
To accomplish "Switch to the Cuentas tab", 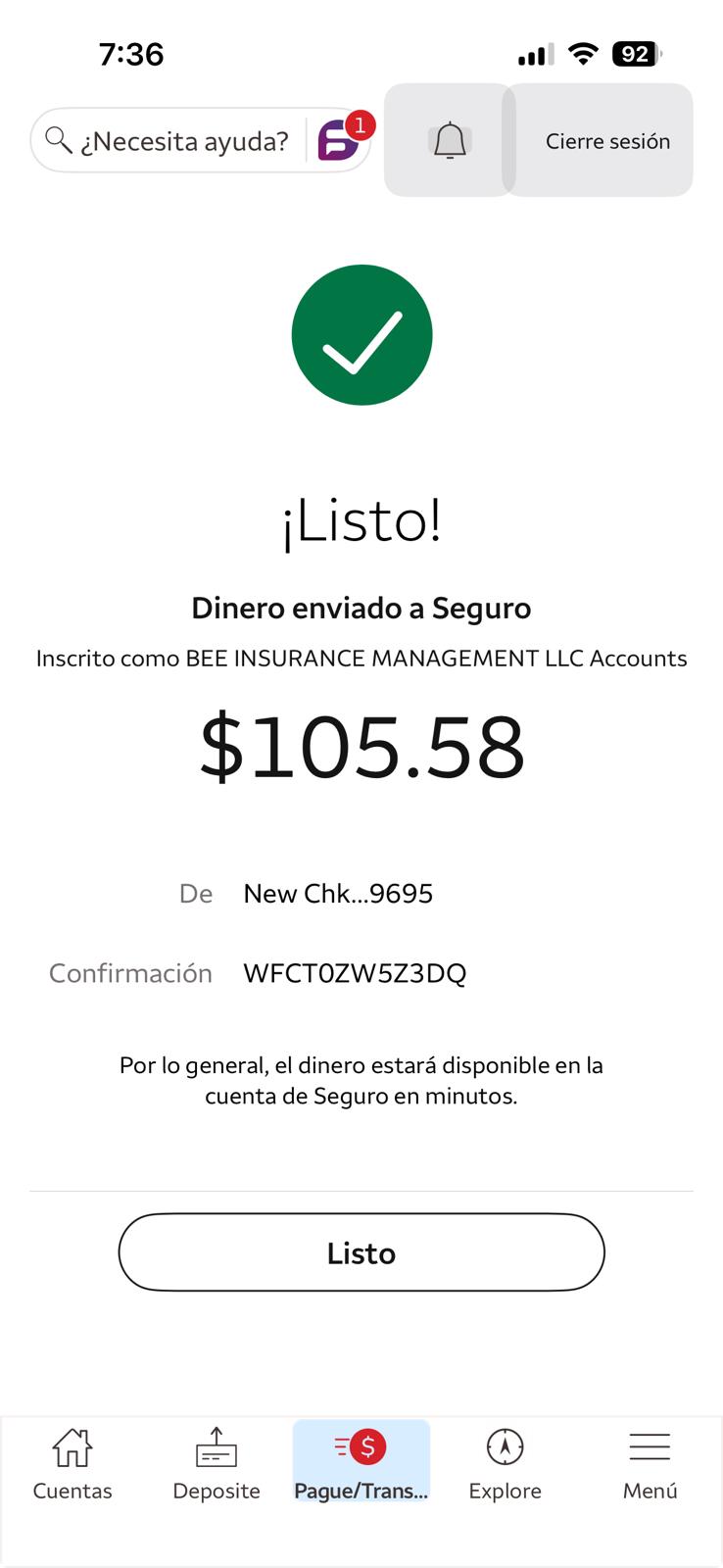I will pyautogui.click(x=72, y=1464).
